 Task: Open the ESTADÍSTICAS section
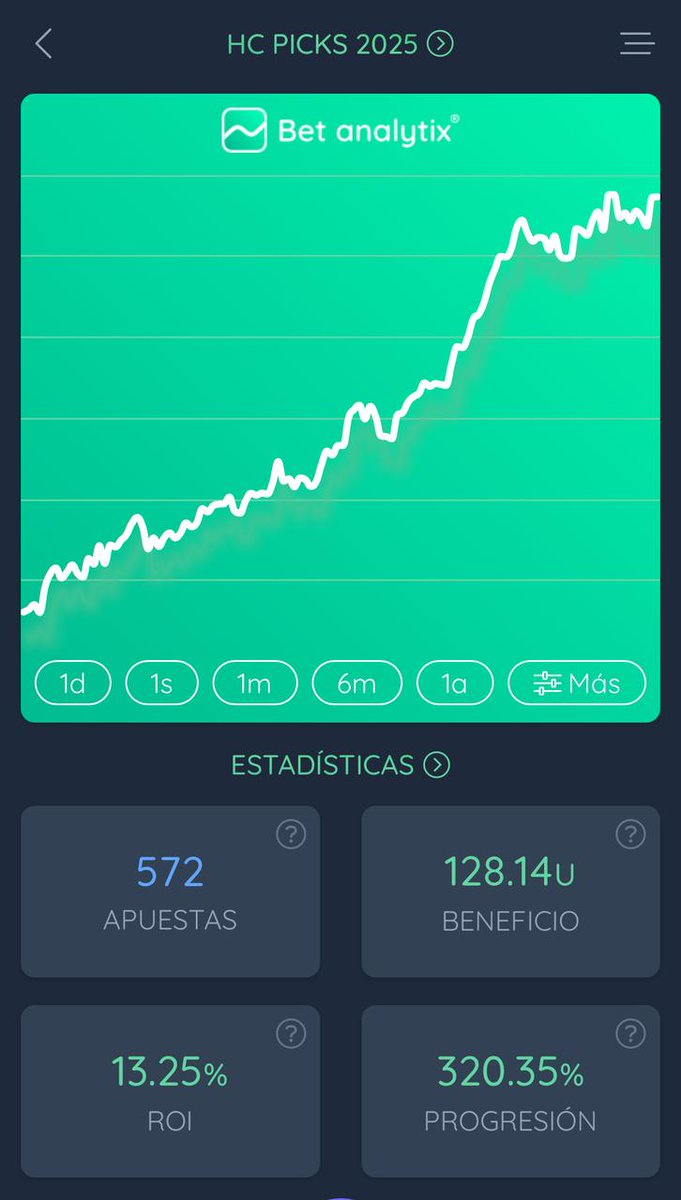[340, 765]
